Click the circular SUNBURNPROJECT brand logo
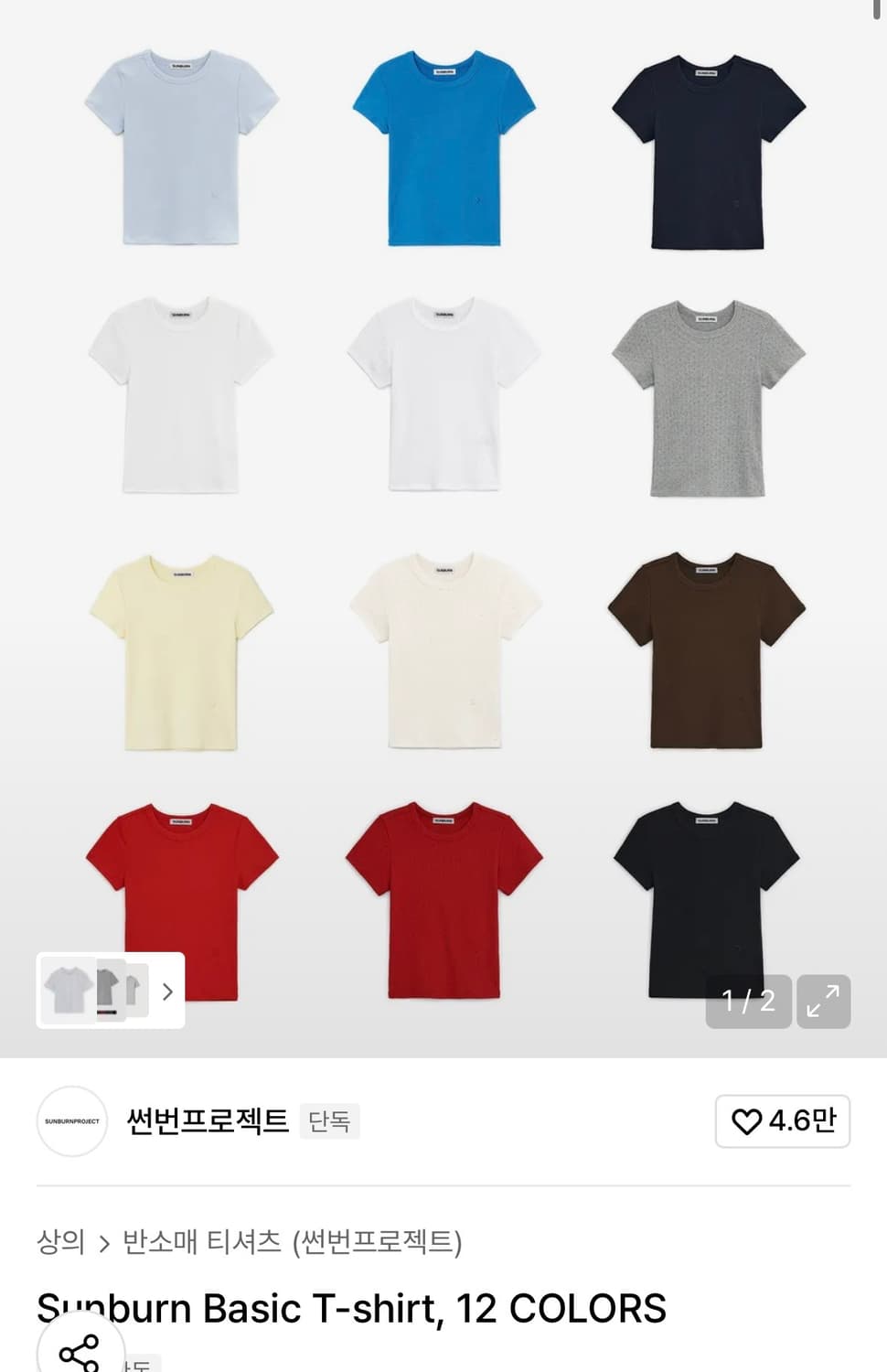This screenshot has width=887, height=1372. (71, 1120)
